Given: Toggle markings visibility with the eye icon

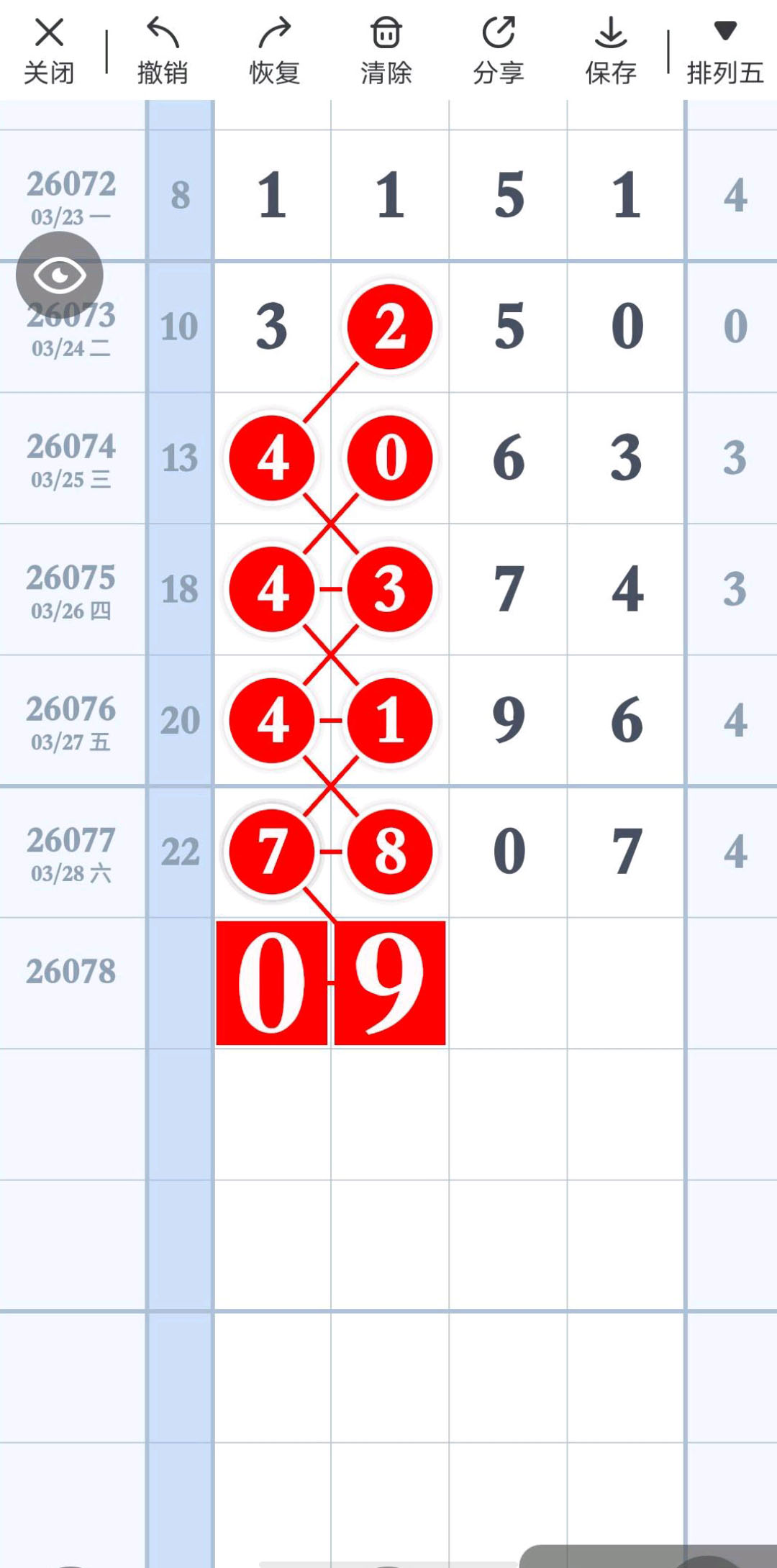Looking at the screenshot, I should (x=60, y=275).
